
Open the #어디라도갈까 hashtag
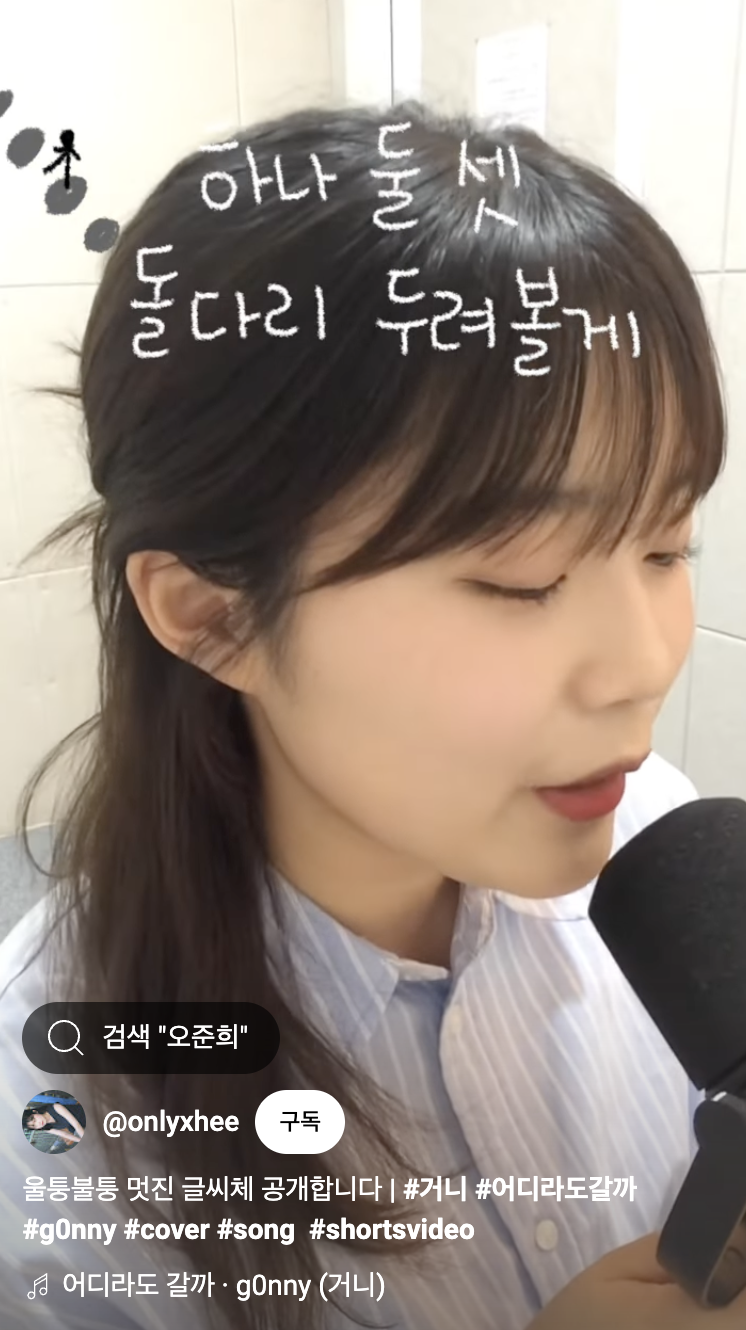(x=556, y=1190)
